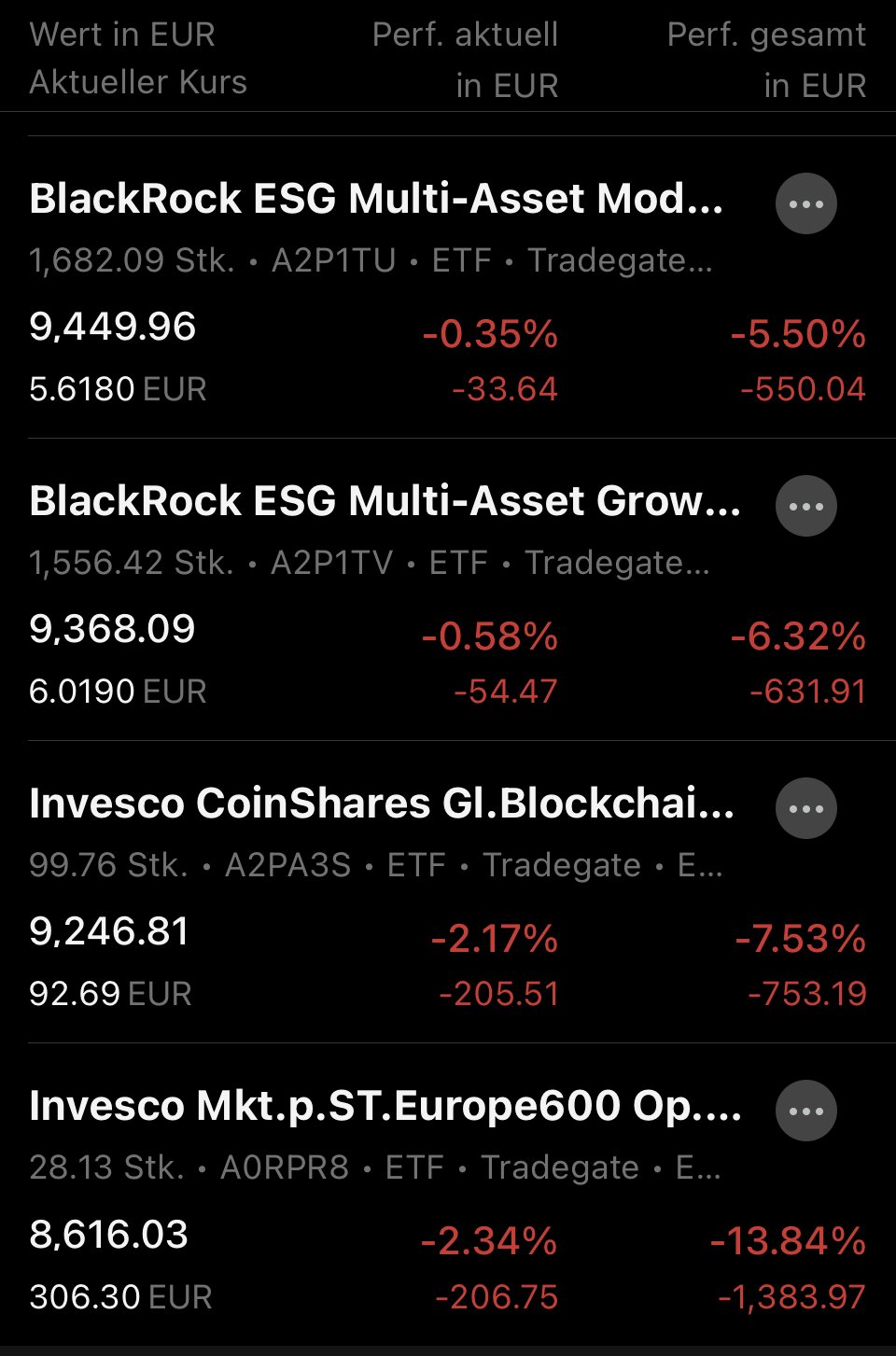
Task: Open more options for Invesco Mkt.p.ST.Europe600
Action: tap(805, 1111)
